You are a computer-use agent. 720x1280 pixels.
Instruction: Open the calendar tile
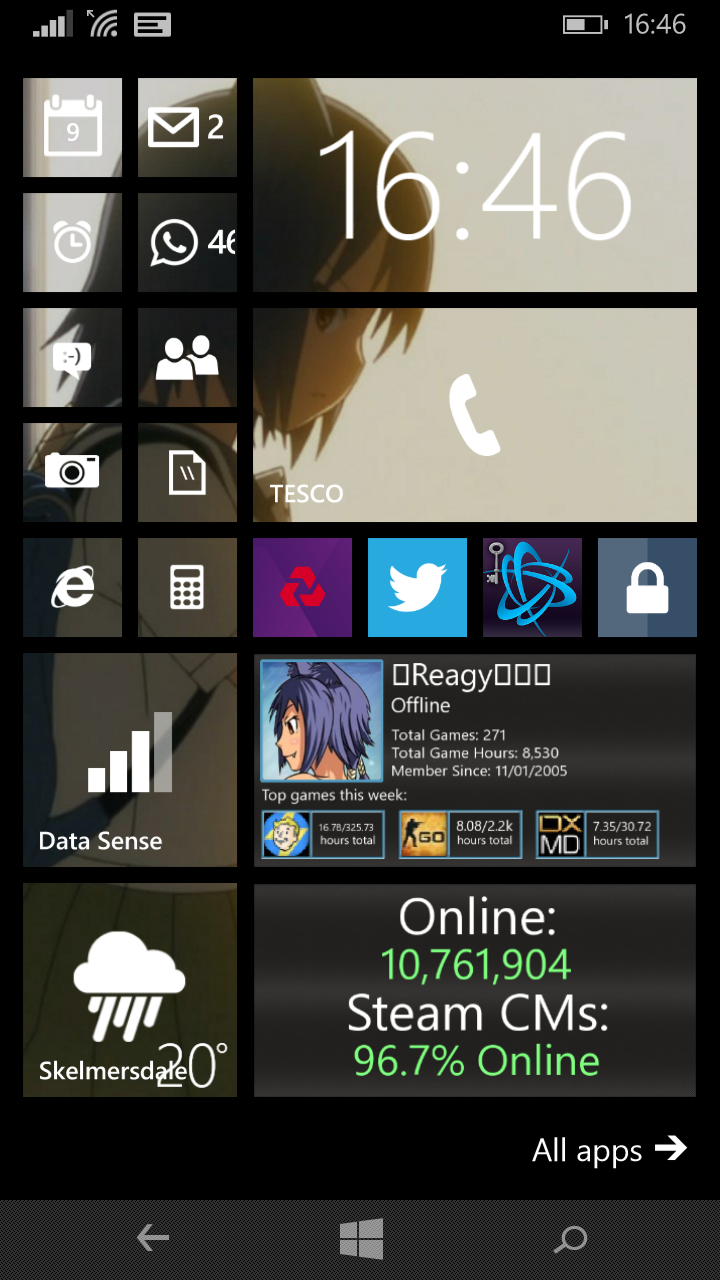pyautogui.click(x=72, y=127)
